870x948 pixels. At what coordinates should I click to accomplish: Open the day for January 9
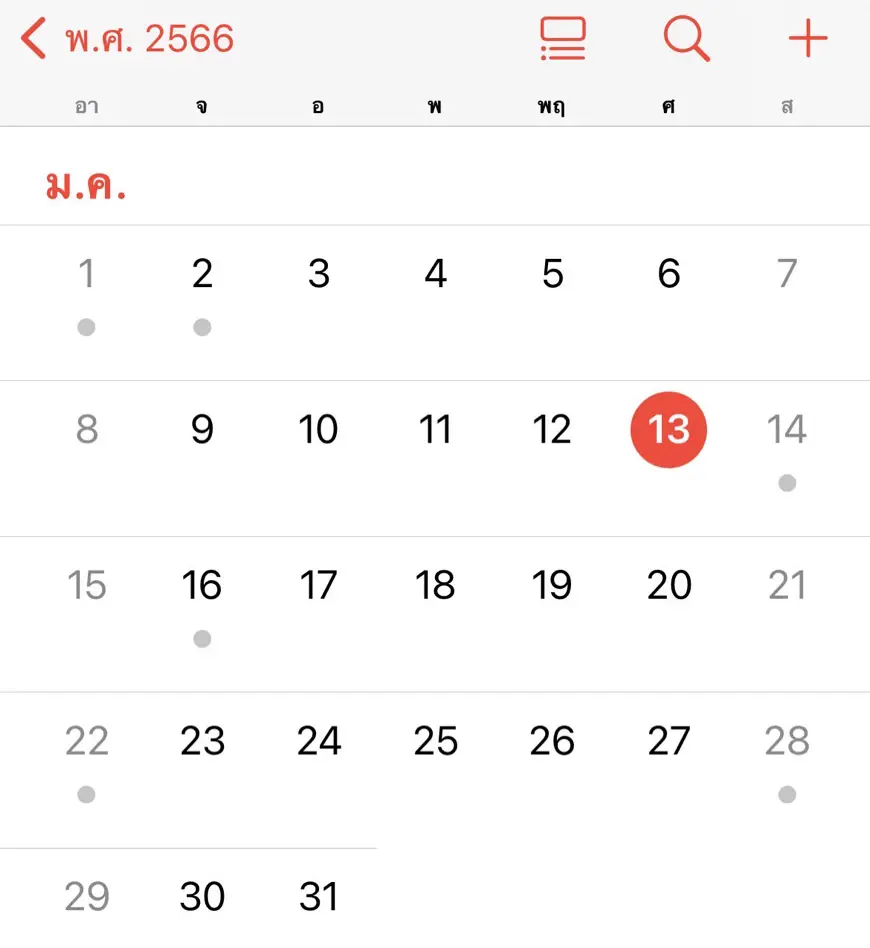pyautogui.click(x=203, y=430)
